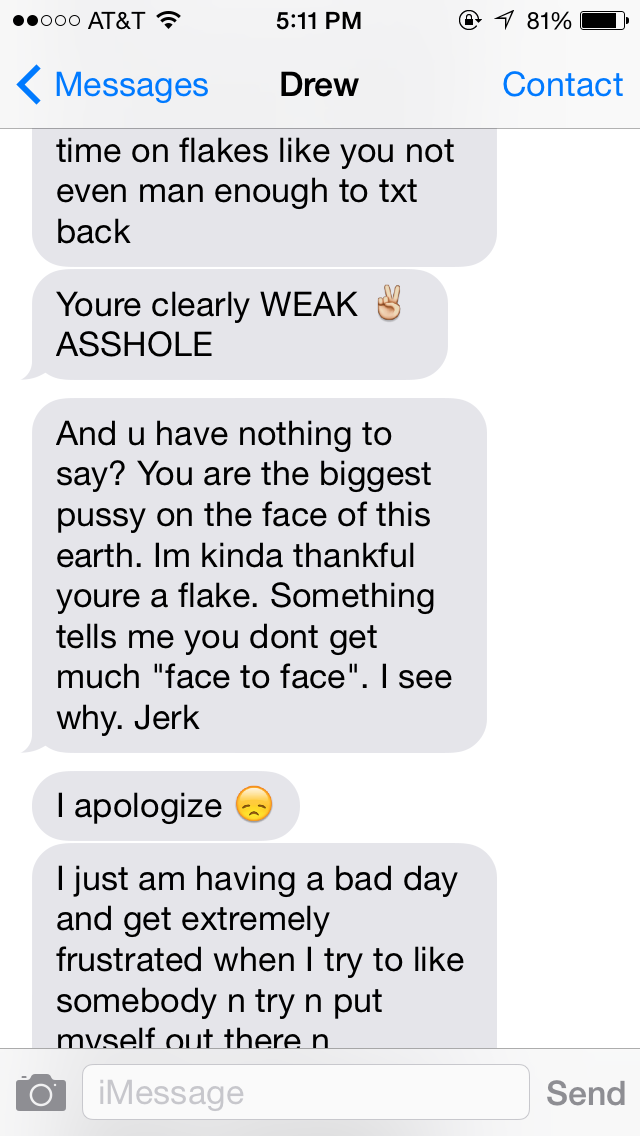Screen dimensions: 640x1136
Task: Go back to the Messages list
Action: (112, 85)
